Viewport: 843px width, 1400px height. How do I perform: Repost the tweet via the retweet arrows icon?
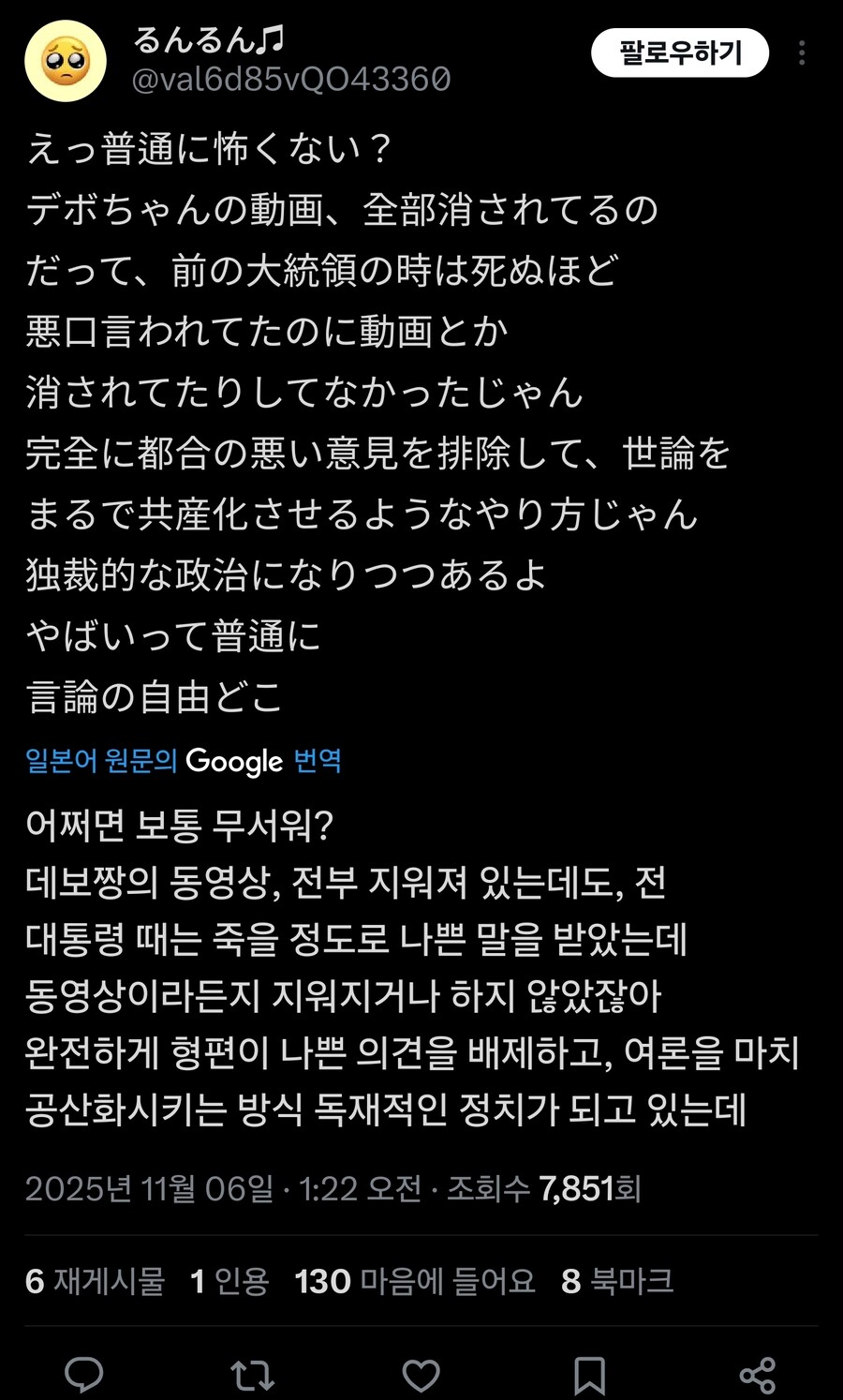coord(249,1374)
